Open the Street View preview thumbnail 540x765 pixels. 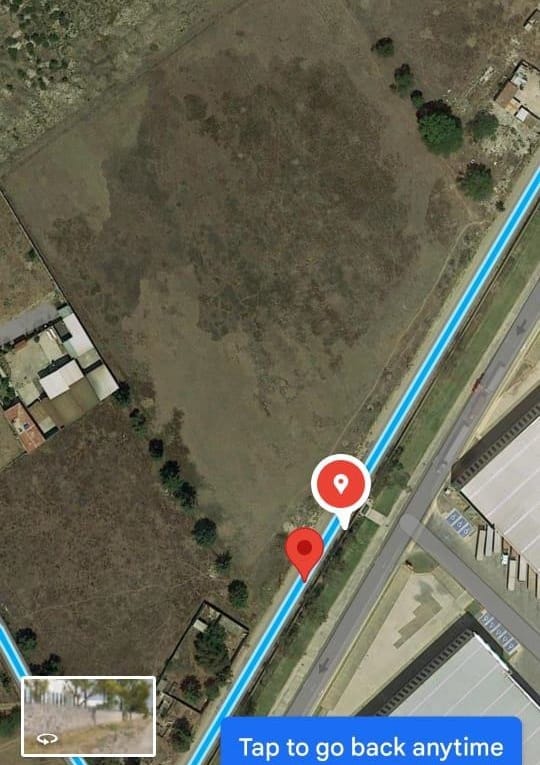88,716
